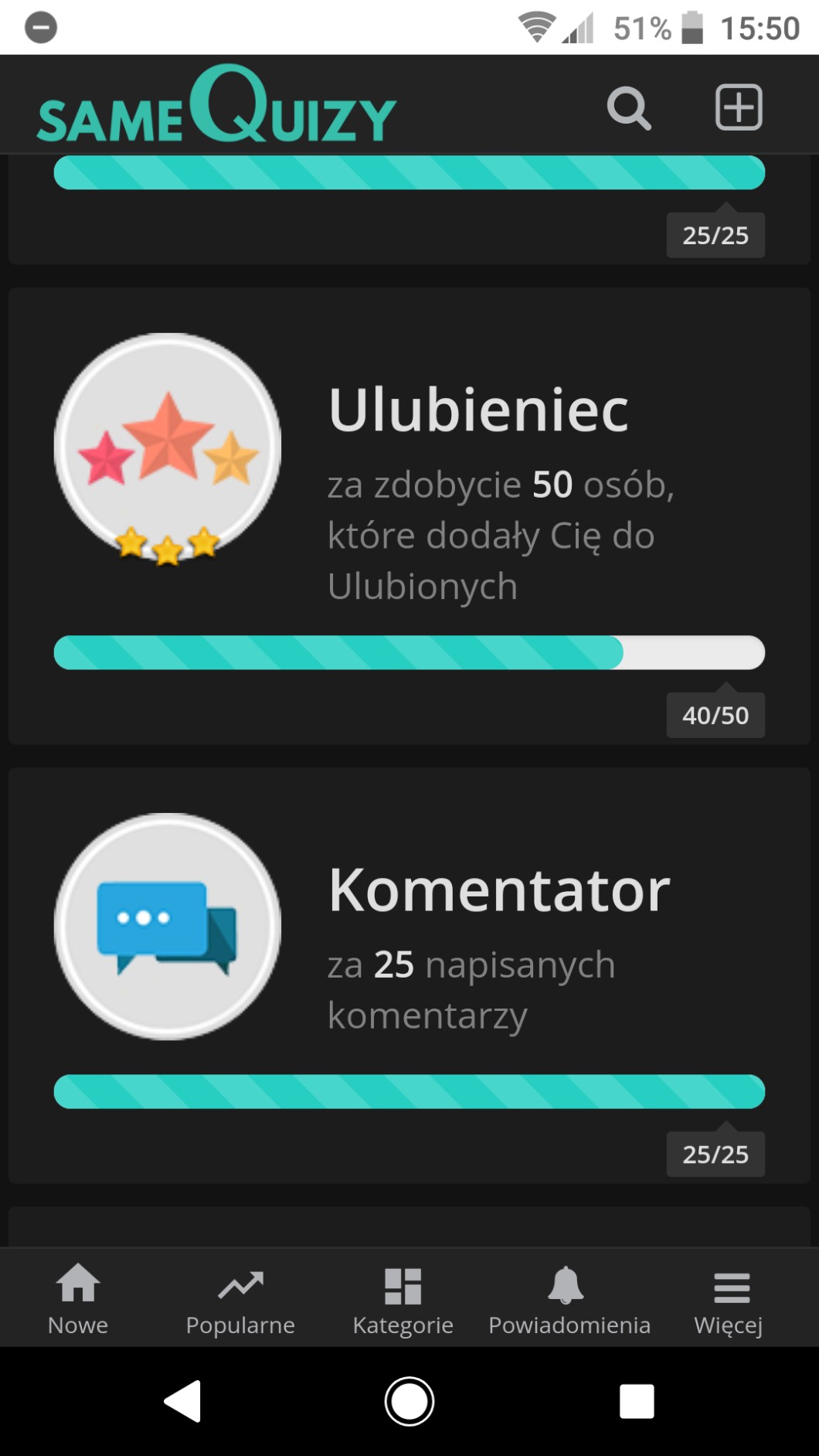Open Powiadomienia notifications tab

tap(569, 1300)
